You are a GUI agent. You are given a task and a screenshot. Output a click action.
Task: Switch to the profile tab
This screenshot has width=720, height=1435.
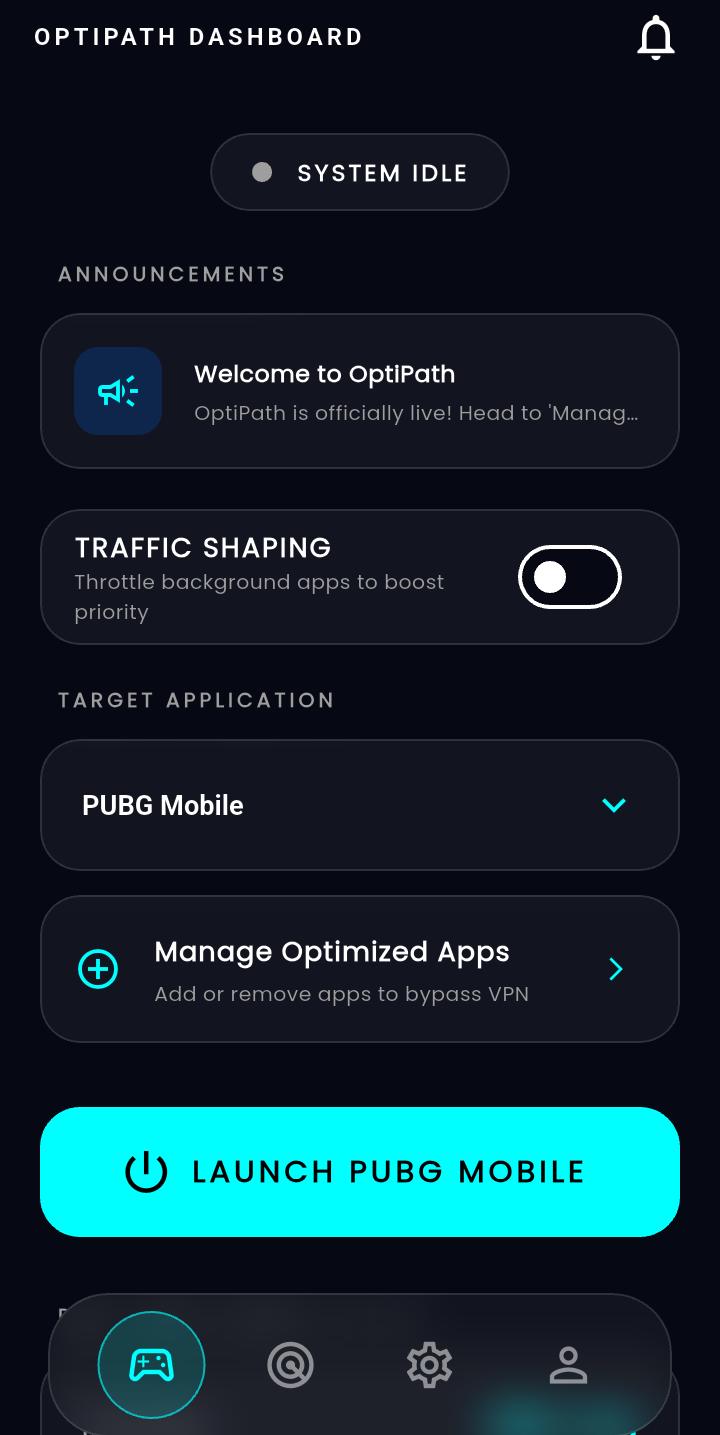pyautogui.click(x=568, y=1364)
